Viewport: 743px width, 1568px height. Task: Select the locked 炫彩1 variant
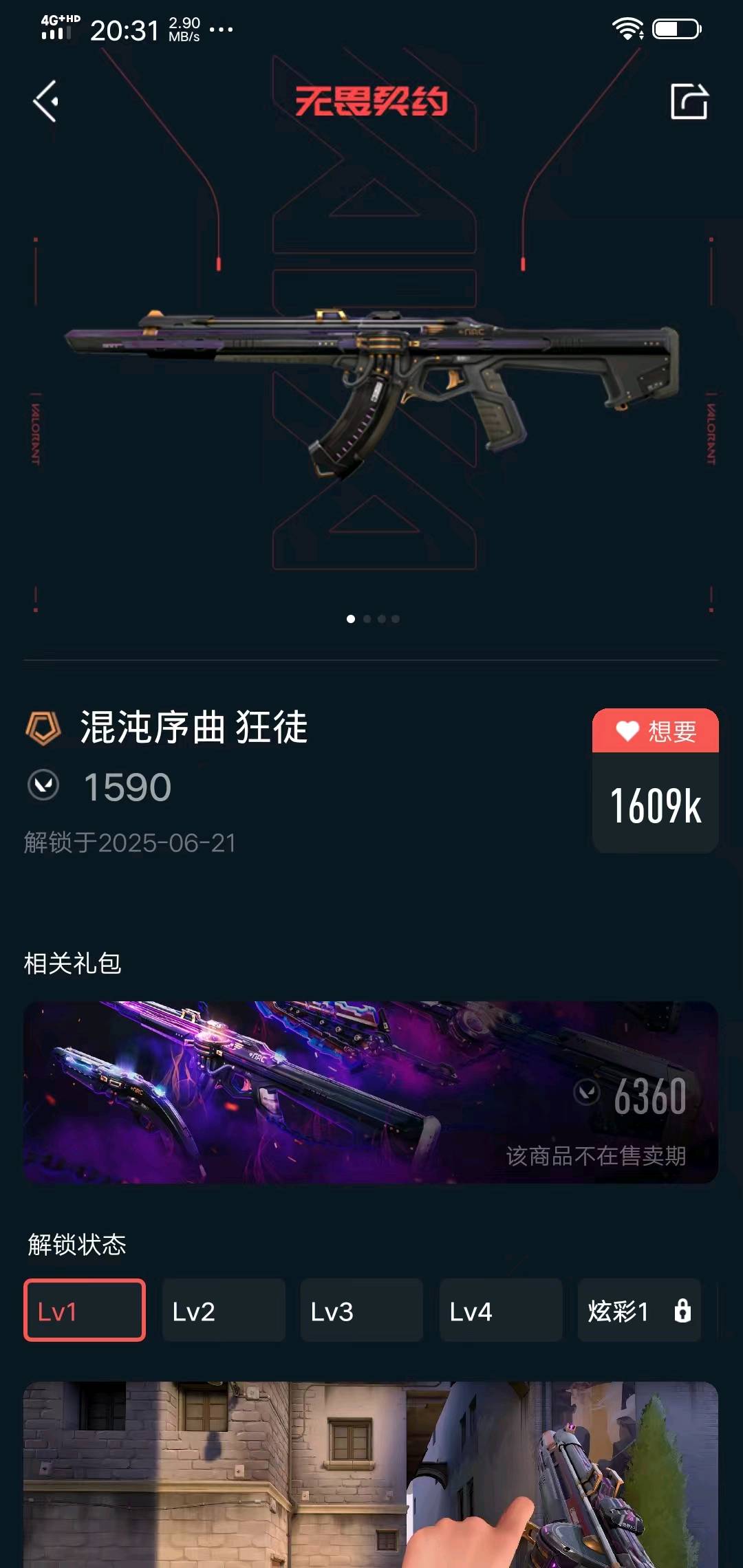pos(638,1310)
